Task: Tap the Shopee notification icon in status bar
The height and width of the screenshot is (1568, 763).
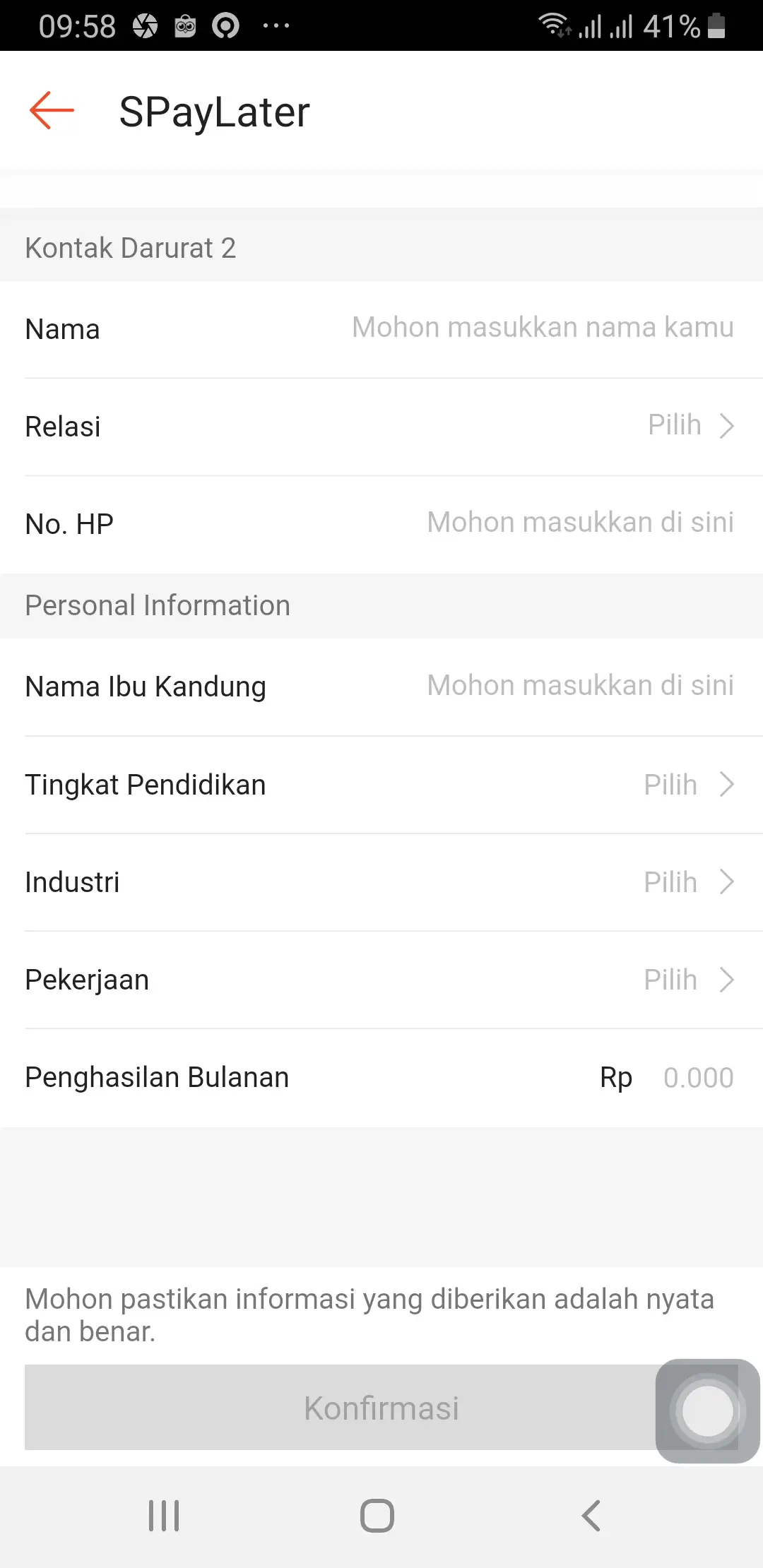Action: point(185,26)
